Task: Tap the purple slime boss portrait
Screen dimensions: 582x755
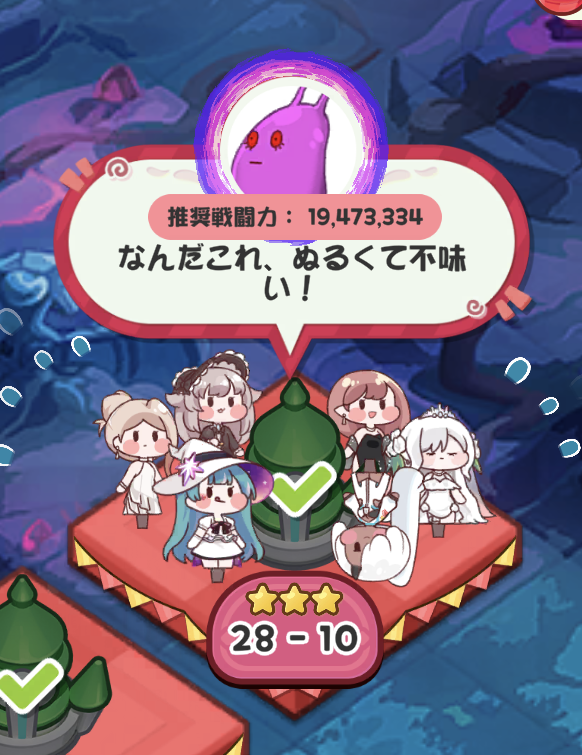Action: pyautogui.click(x=290, y=144)
